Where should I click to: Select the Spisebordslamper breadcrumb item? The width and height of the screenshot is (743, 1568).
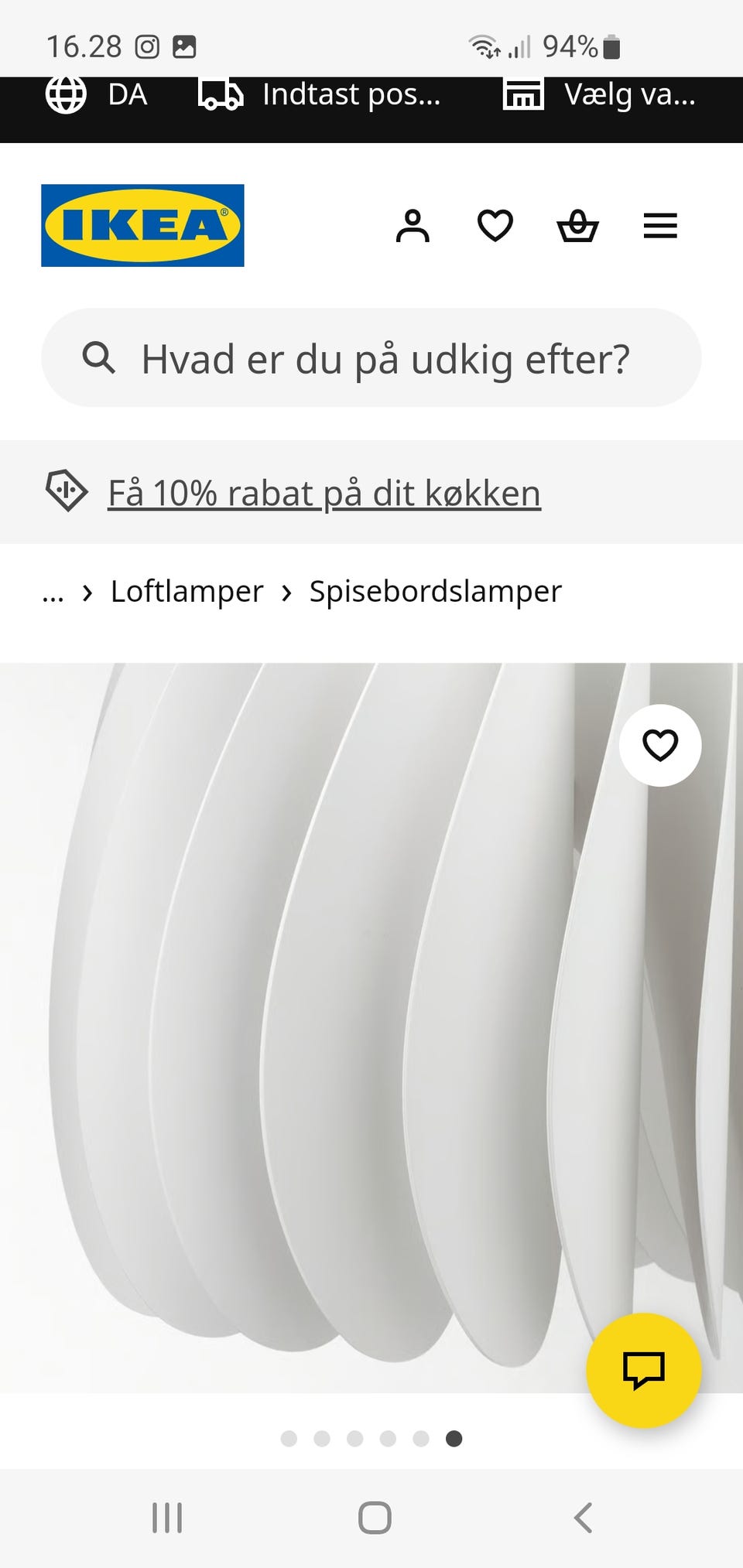[x=434, y=592]
